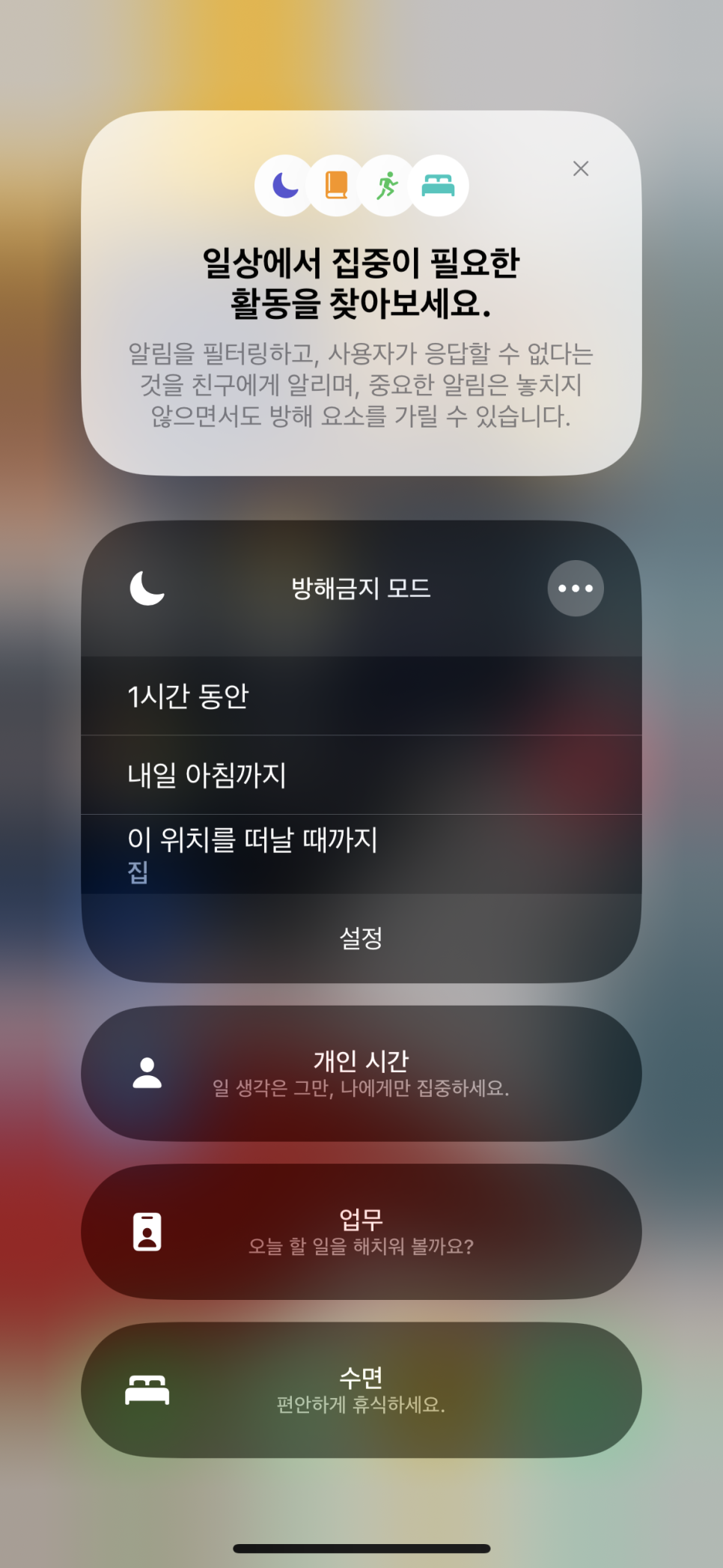The height and width of the screenshot is (1568, 723).
Task: Select 이 위치를 떠날 때까지 option
Action: click(361, 854)
